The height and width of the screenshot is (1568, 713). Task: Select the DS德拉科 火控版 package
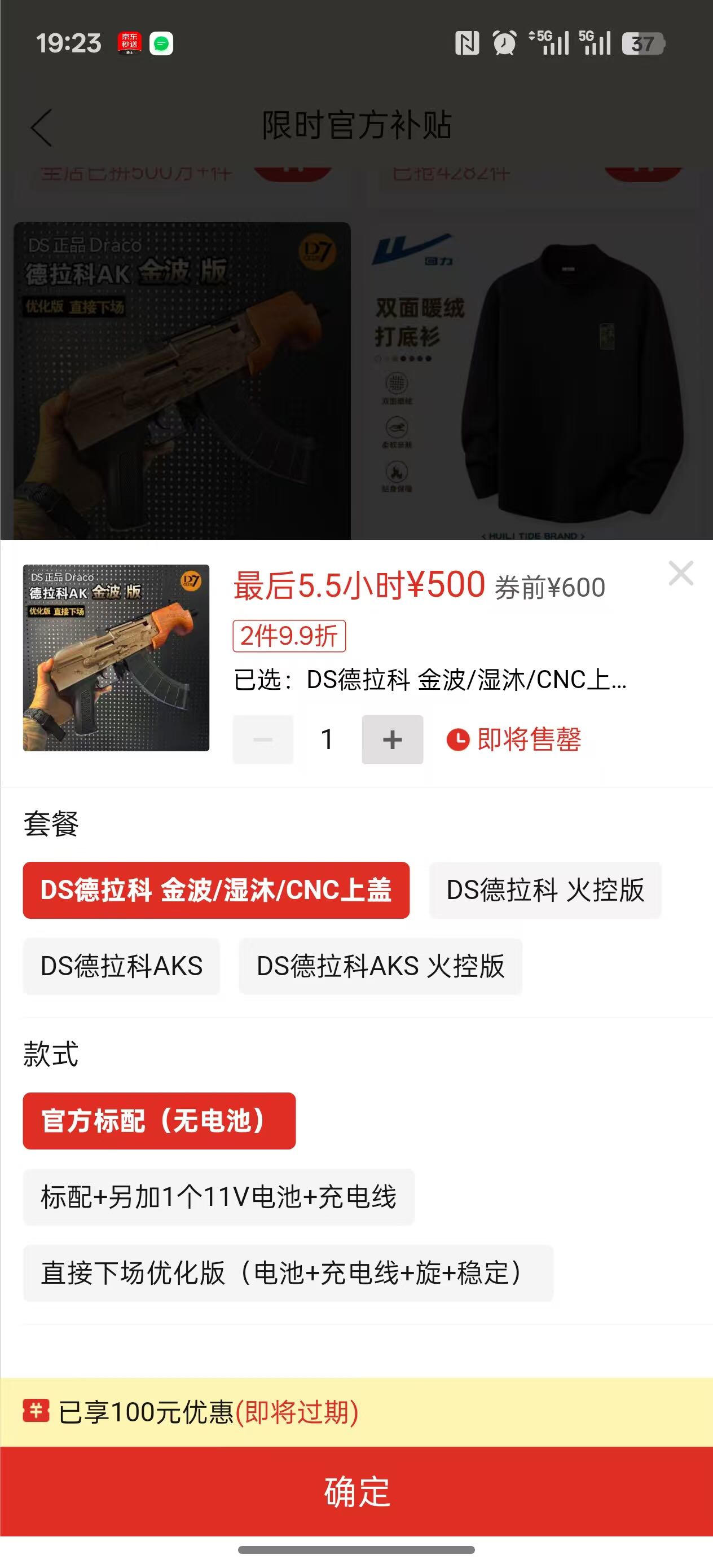pos(545,890)
